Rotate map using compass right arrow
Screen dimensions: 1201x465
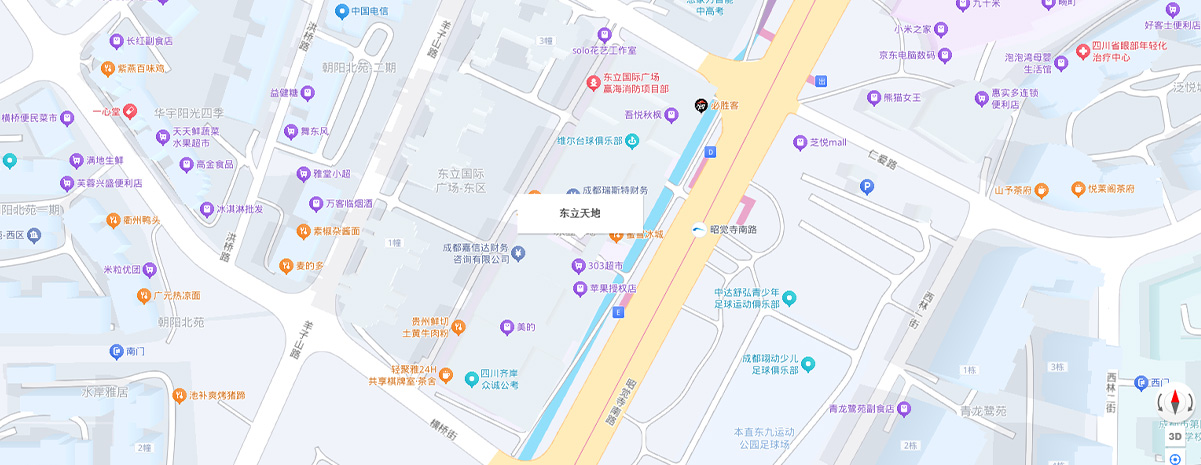click(1189, 404)
